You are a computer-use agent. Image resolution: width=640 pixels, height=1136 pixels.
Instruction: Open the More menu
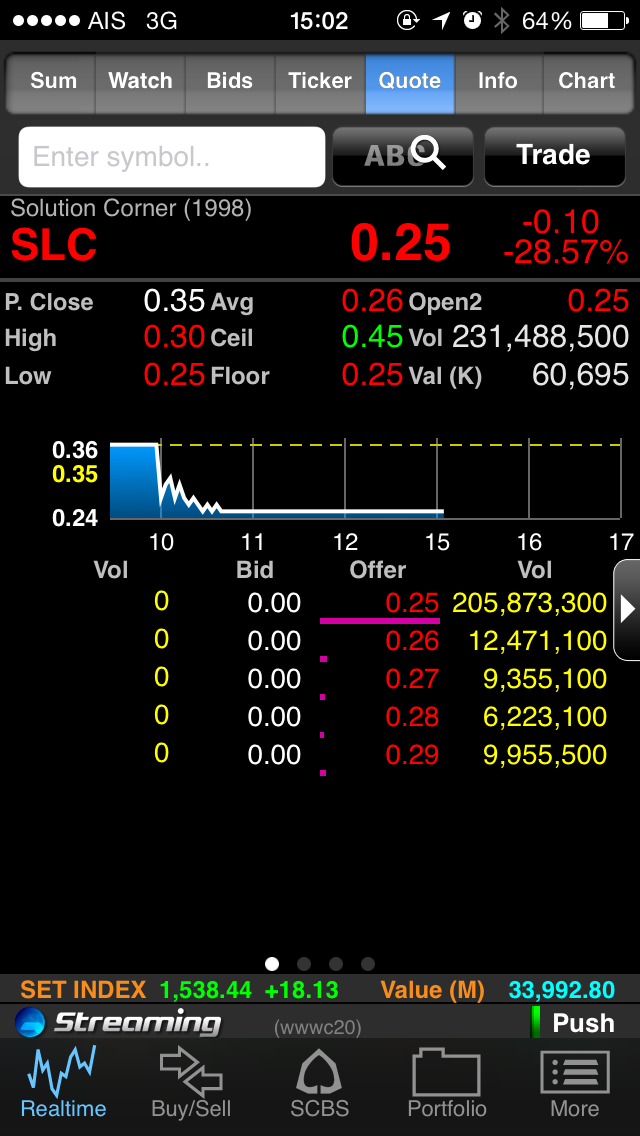click(x=574, y=1082)
